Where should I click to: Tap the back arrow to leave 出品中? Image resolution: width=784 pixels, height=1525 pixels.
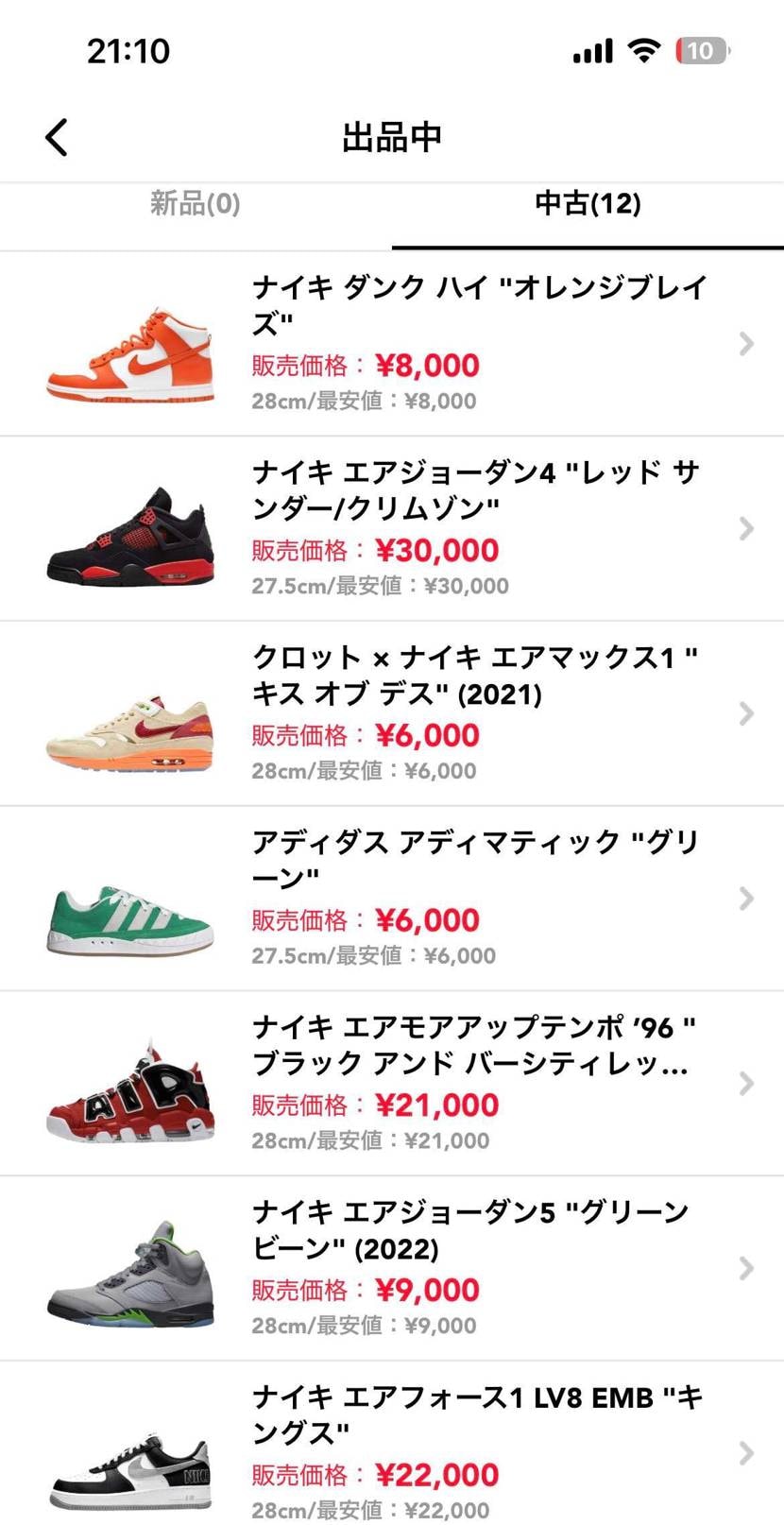pyautogui.click(x=56, y=136)
